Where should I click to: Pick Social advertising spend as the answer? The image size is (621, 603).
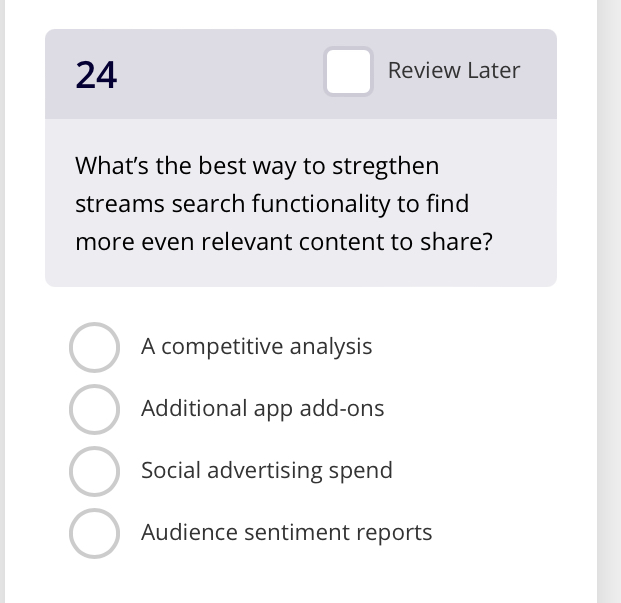pos(94,471)
